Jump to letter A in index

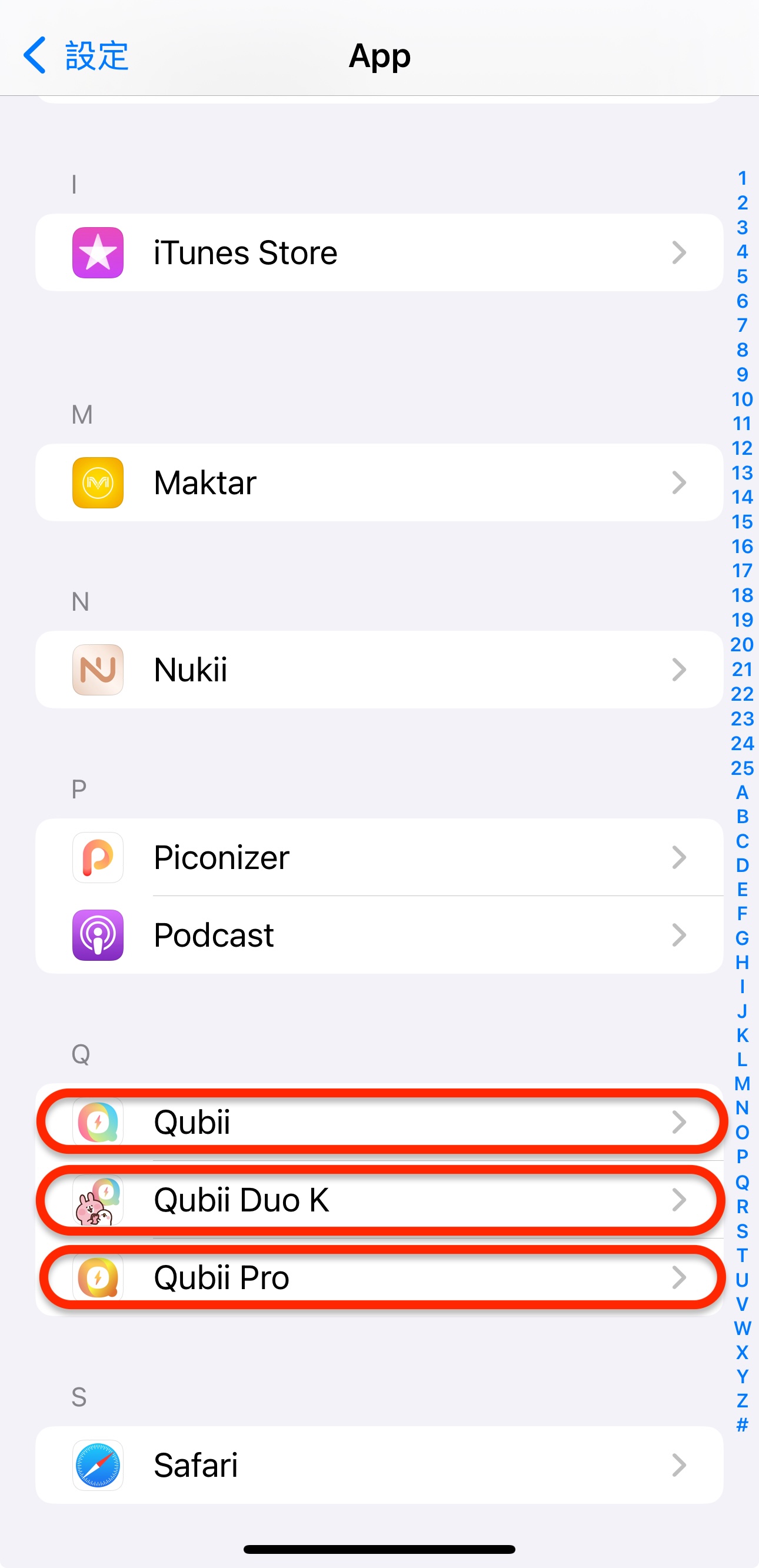[742, 793]
